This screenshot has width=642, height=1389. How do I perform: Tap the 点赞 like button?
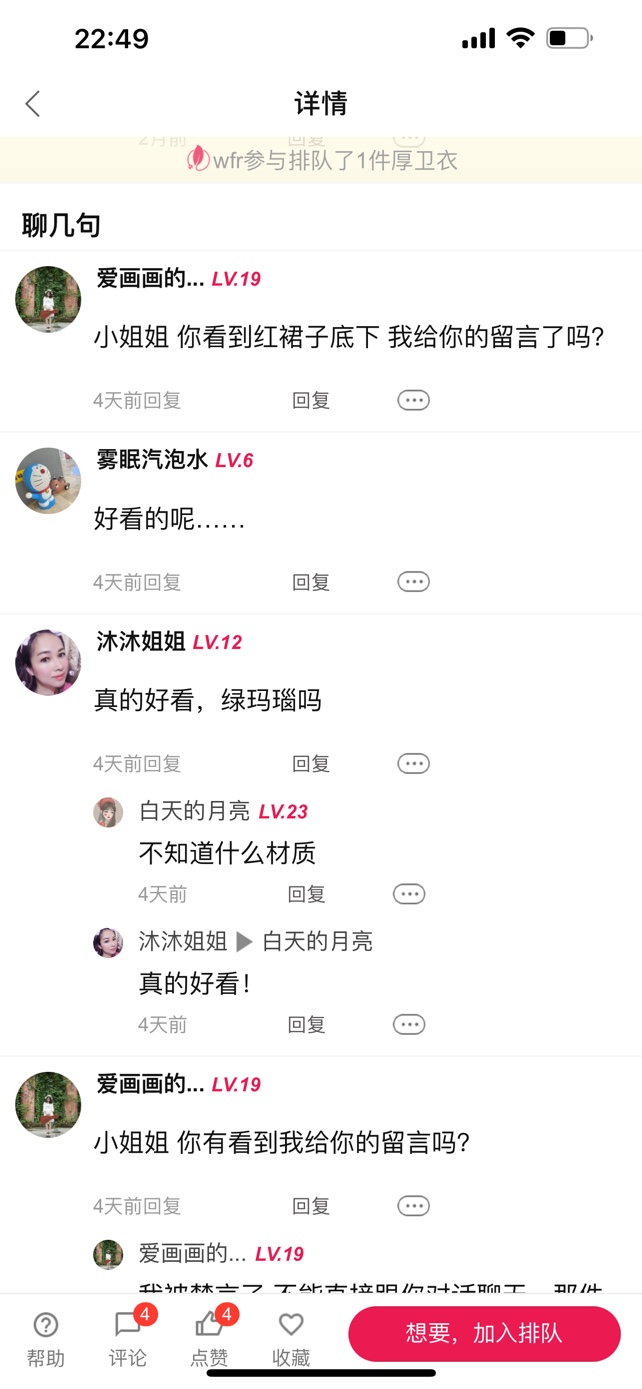[x=209, y=1338]
